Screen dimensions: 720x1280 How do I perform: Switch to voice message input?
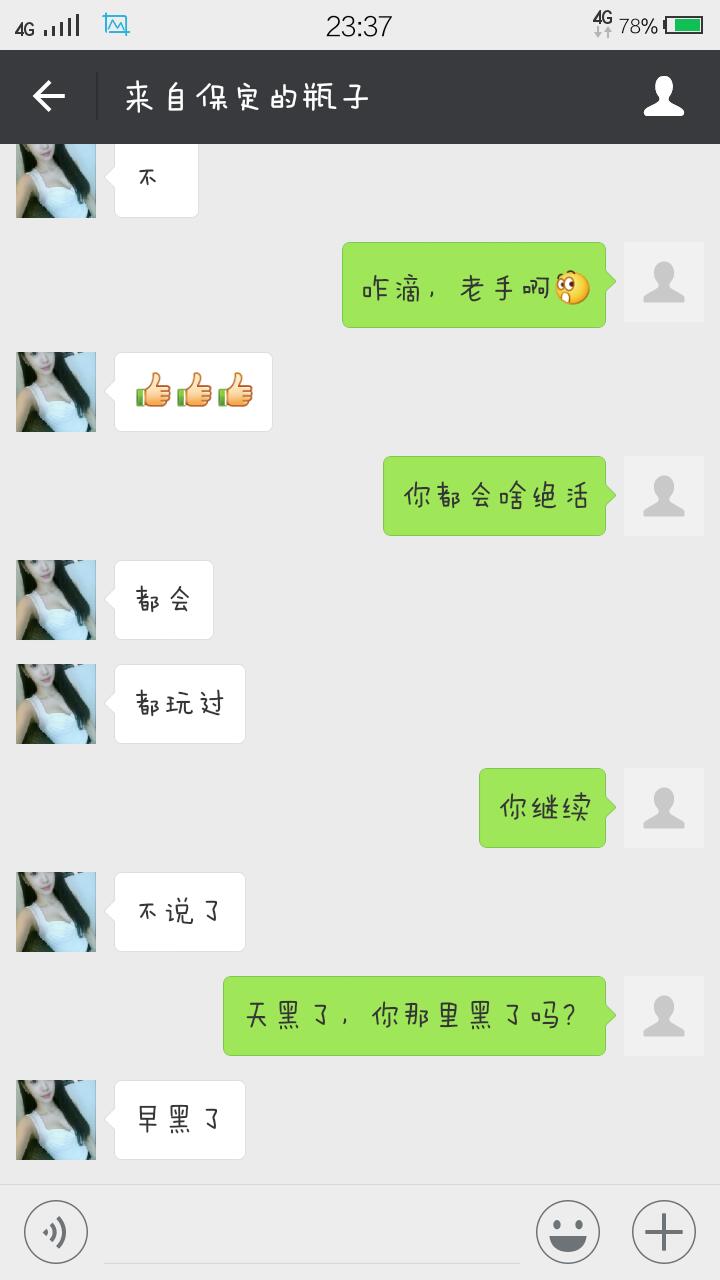(56, 1232)
